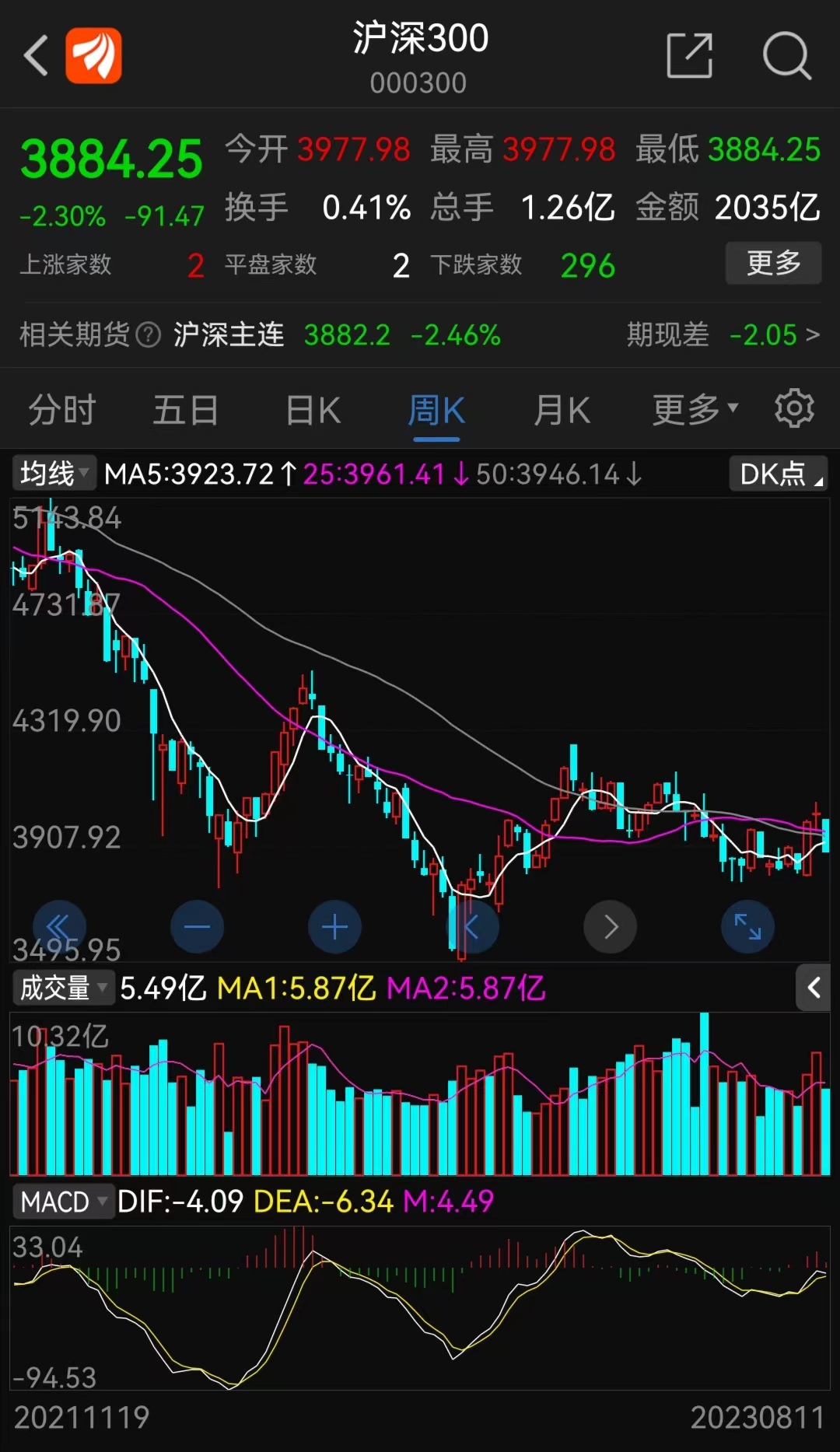This screenshot has height=1452, width=840.
Task: Open the 成交量 indicator dropdown
Action: coord(62,986)
